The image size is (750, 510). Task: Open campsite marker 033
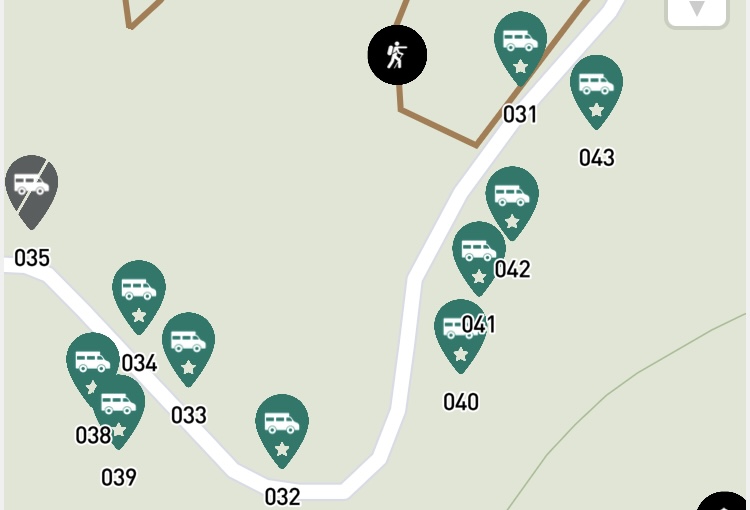[x=188, y=343]
